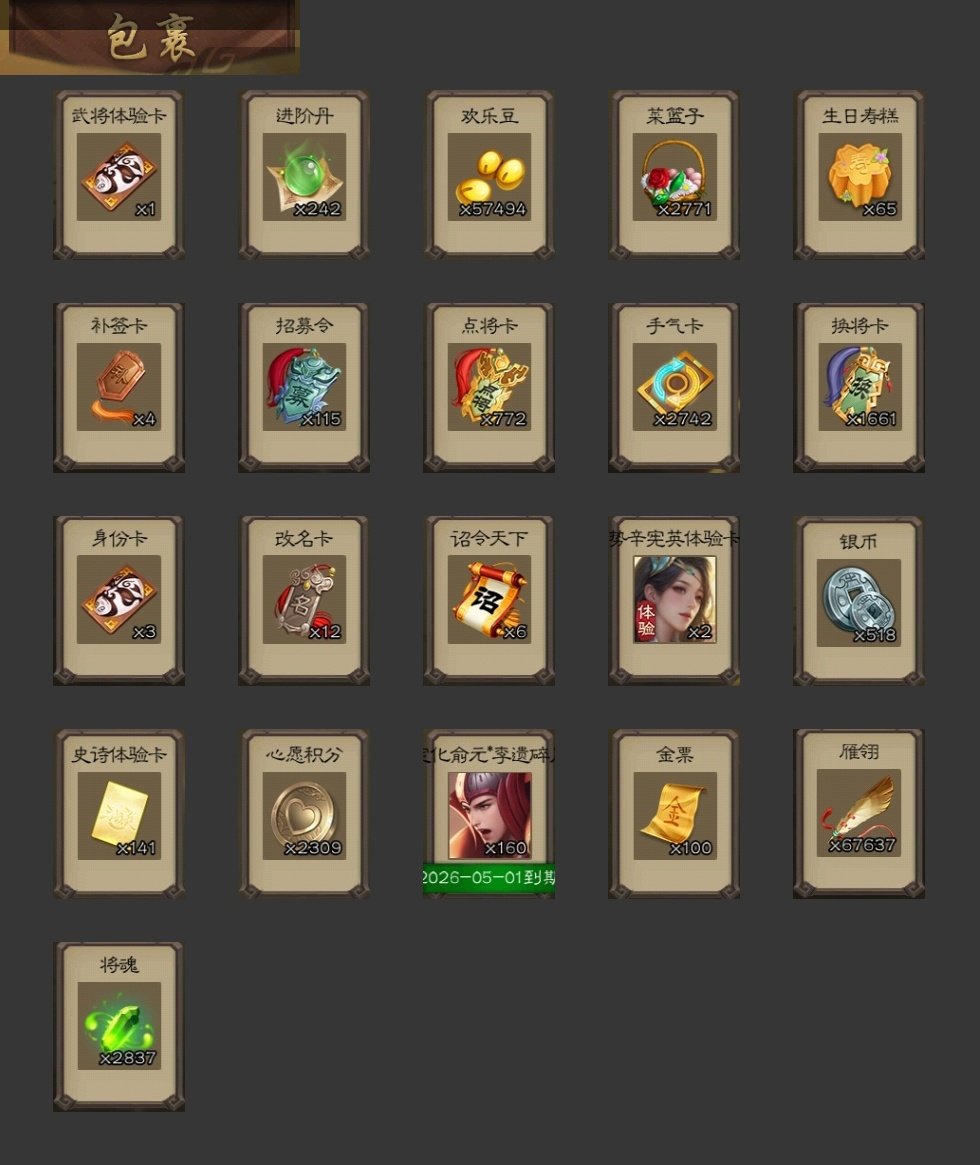
Task: Open the 将魂 item card
Action: (x=119, y=1026)
